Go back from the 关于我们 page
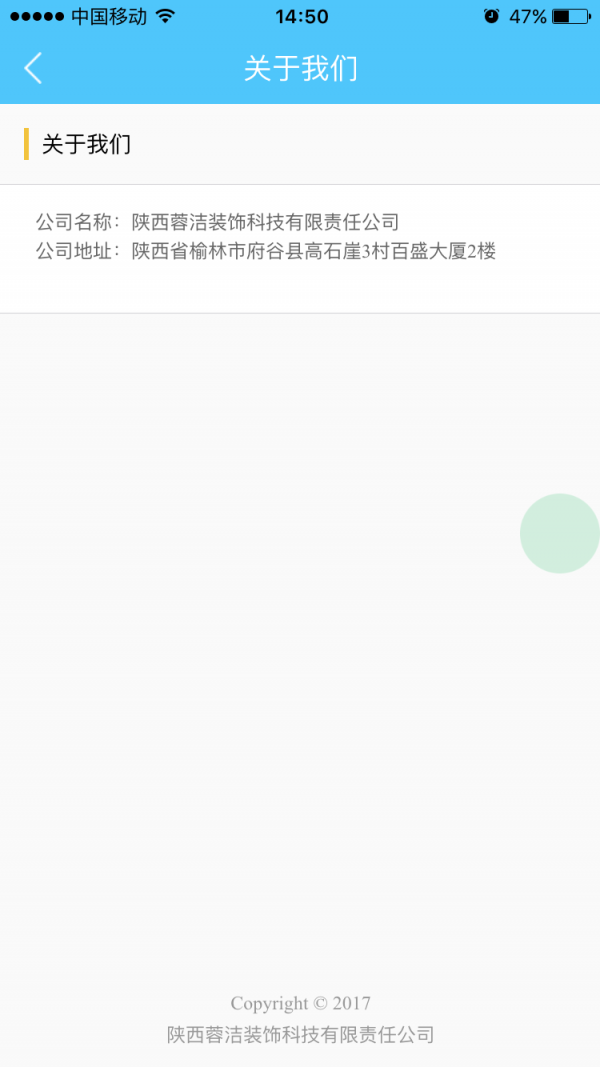 pyautogui.click(x=33, y=68)
